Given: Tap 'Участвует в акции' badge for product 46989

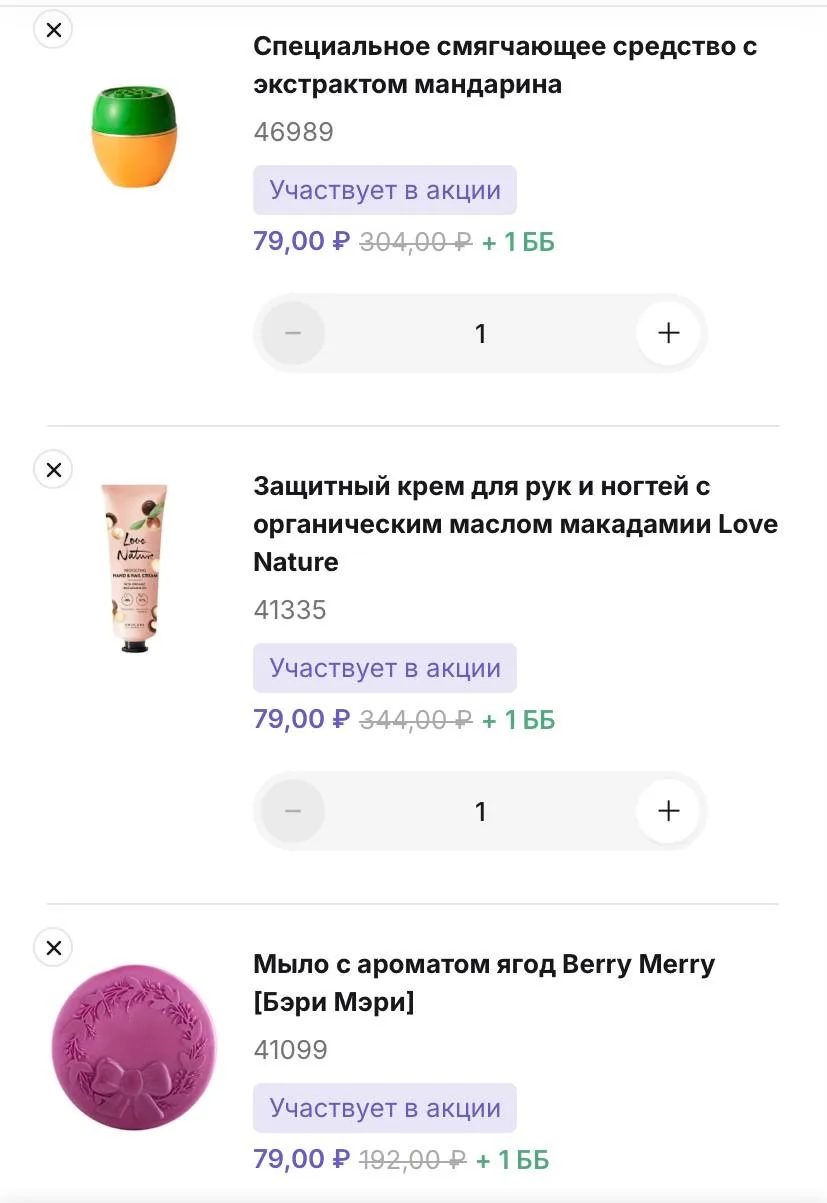Looking at the screenshot, I should point(384,190).
